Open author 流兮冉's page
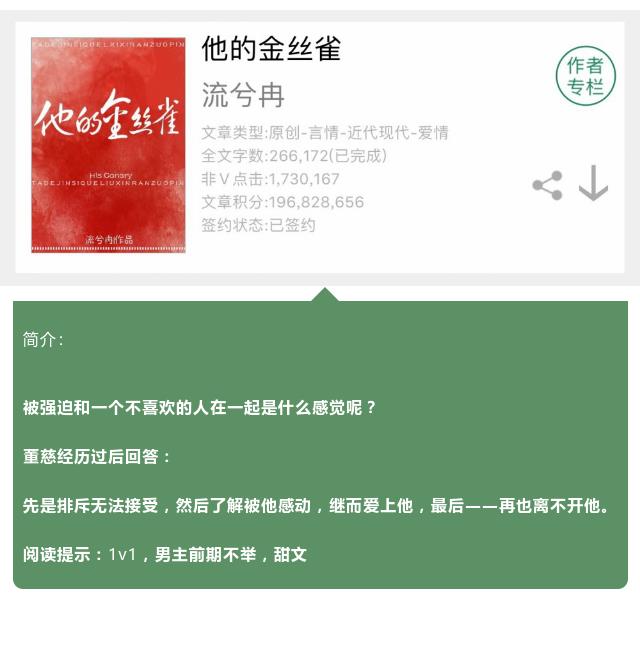 pos(243,96)
